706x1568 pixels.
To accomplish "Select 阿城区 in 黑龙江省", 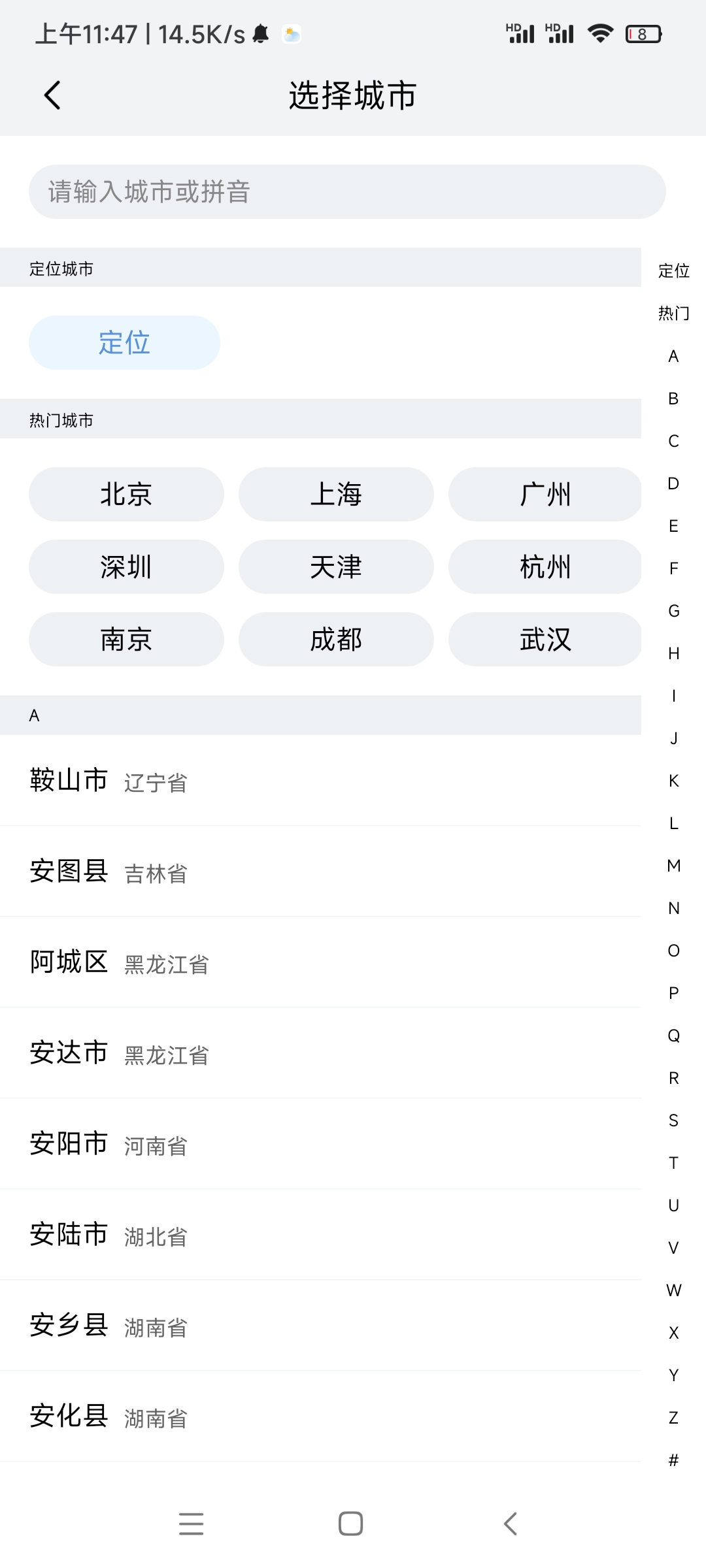I will 320,962.
